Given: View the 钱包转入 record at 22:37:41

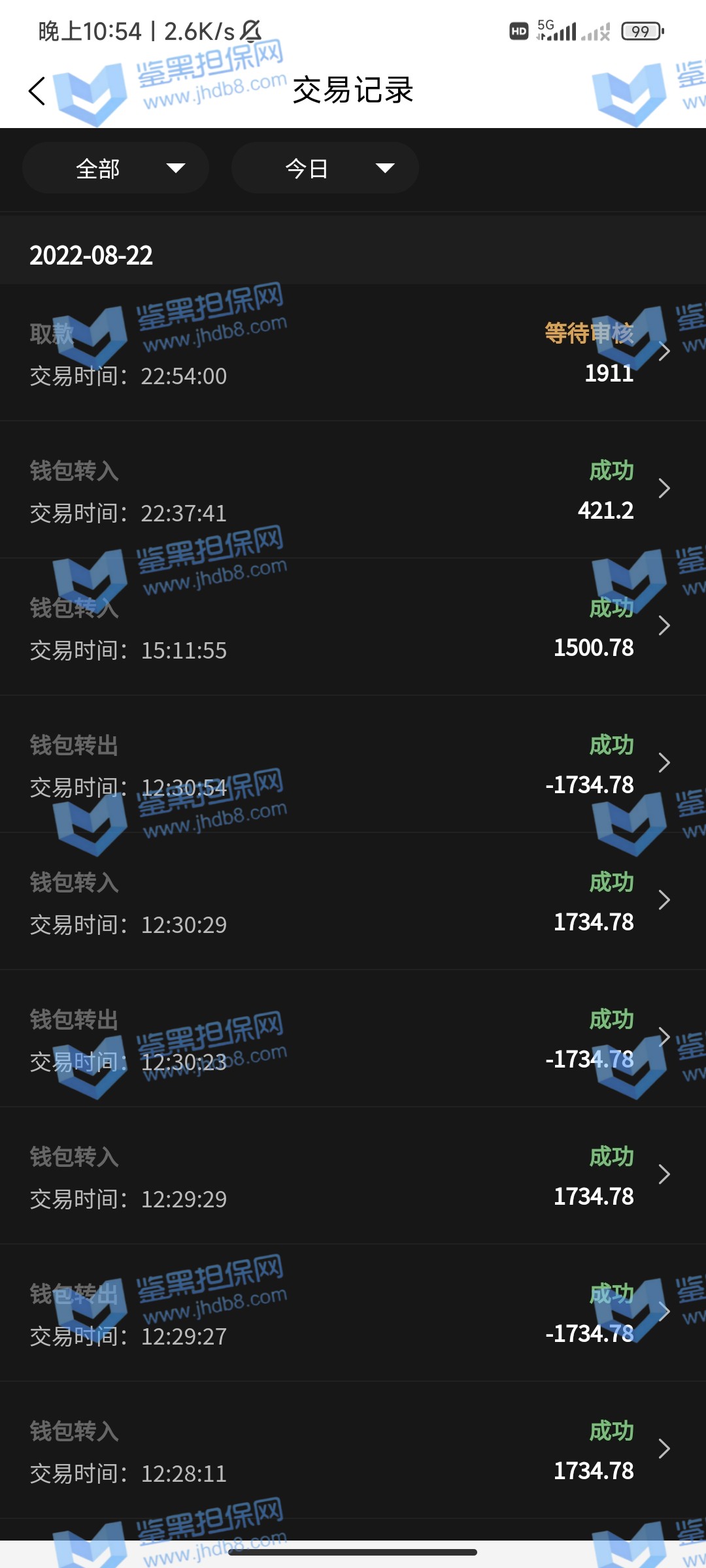Looking at the screenshot, I should pos(353,490).
